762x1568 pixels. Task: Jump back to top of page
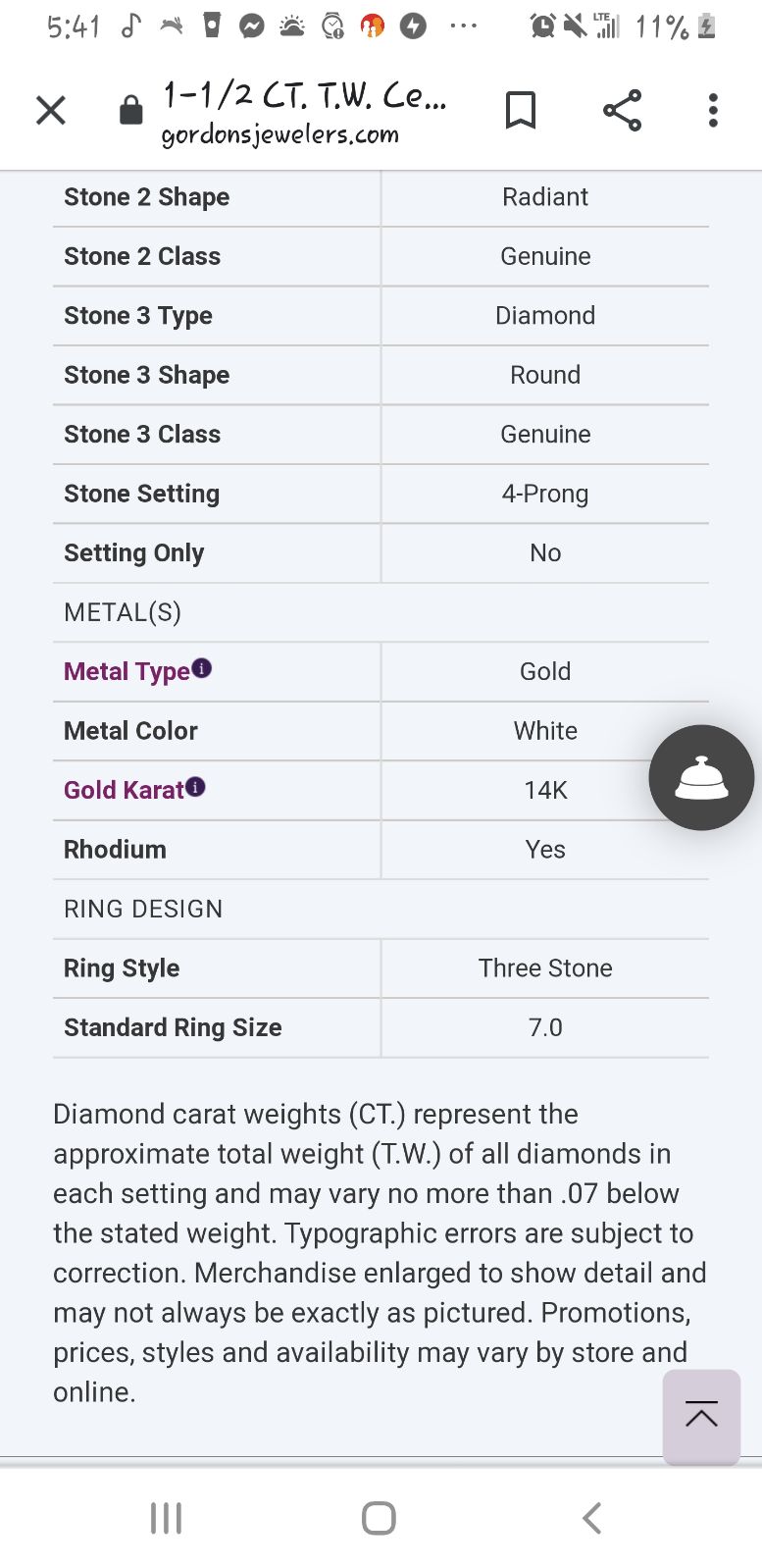tap(701, 1416)
